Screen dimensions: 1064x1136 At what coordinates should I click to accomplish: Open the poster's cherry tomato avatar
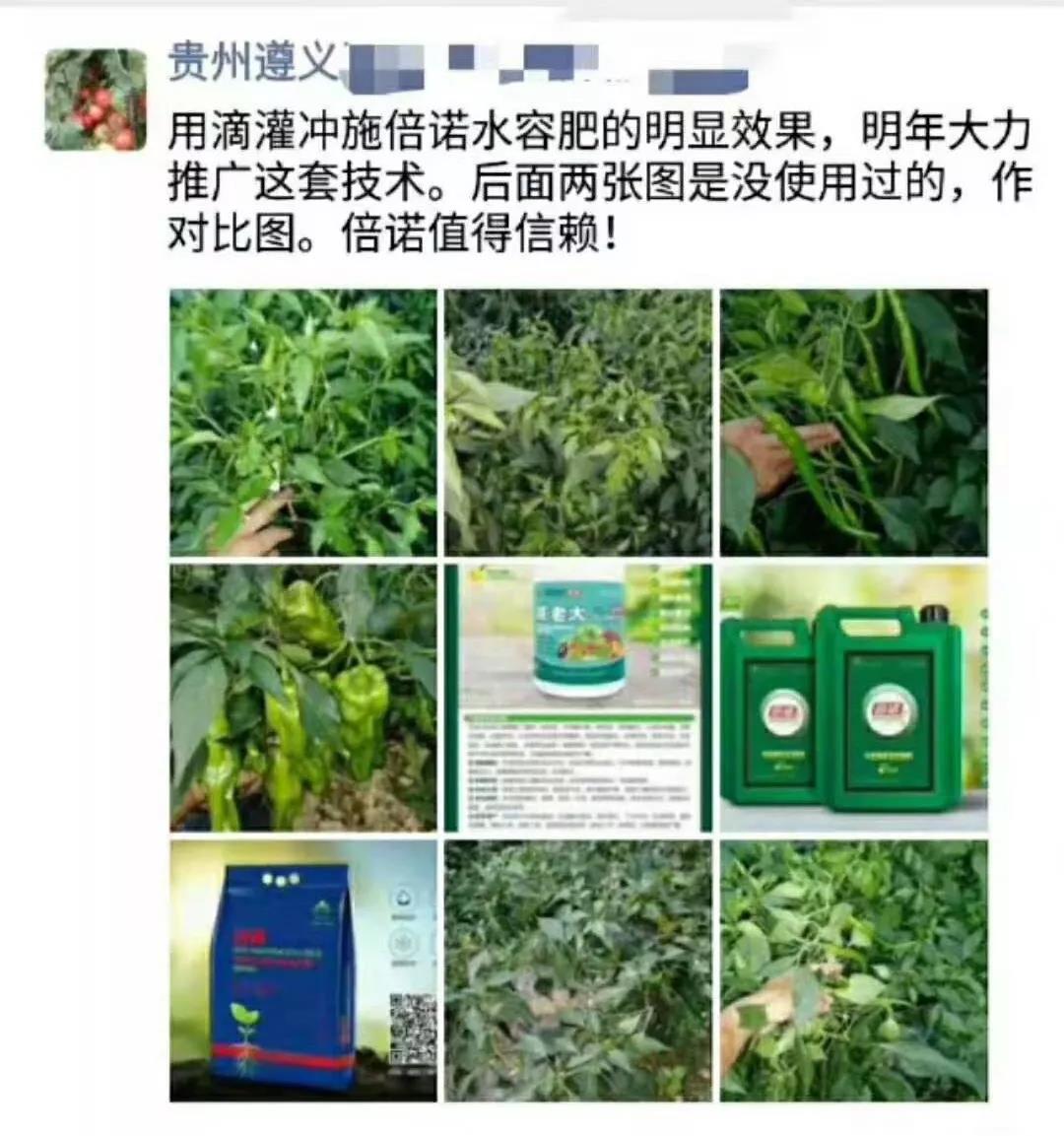[96, 99]
